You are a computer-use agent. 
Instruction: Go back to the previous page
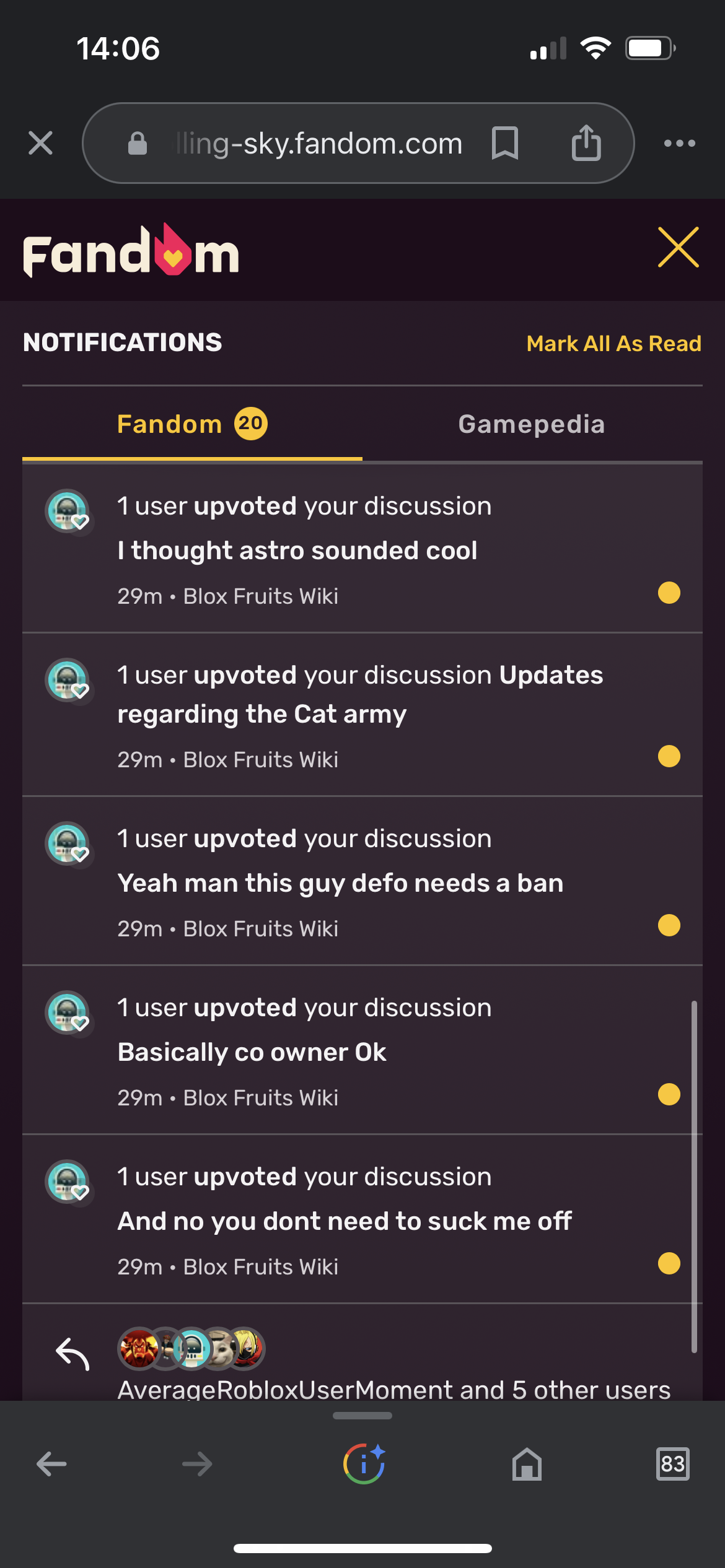tap(51, 1464)
